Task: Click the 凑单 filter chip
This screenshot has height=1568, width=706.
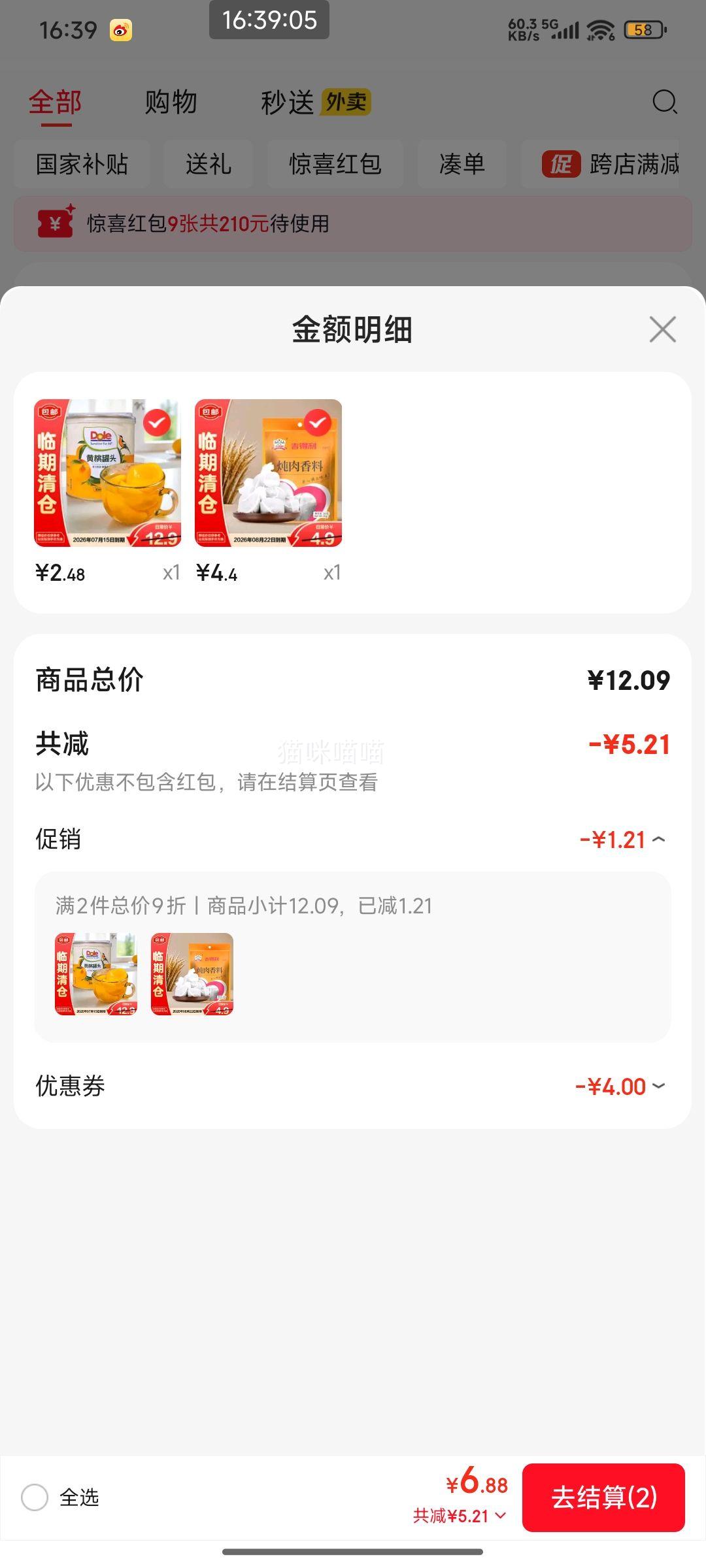Action: click(462, 165)
